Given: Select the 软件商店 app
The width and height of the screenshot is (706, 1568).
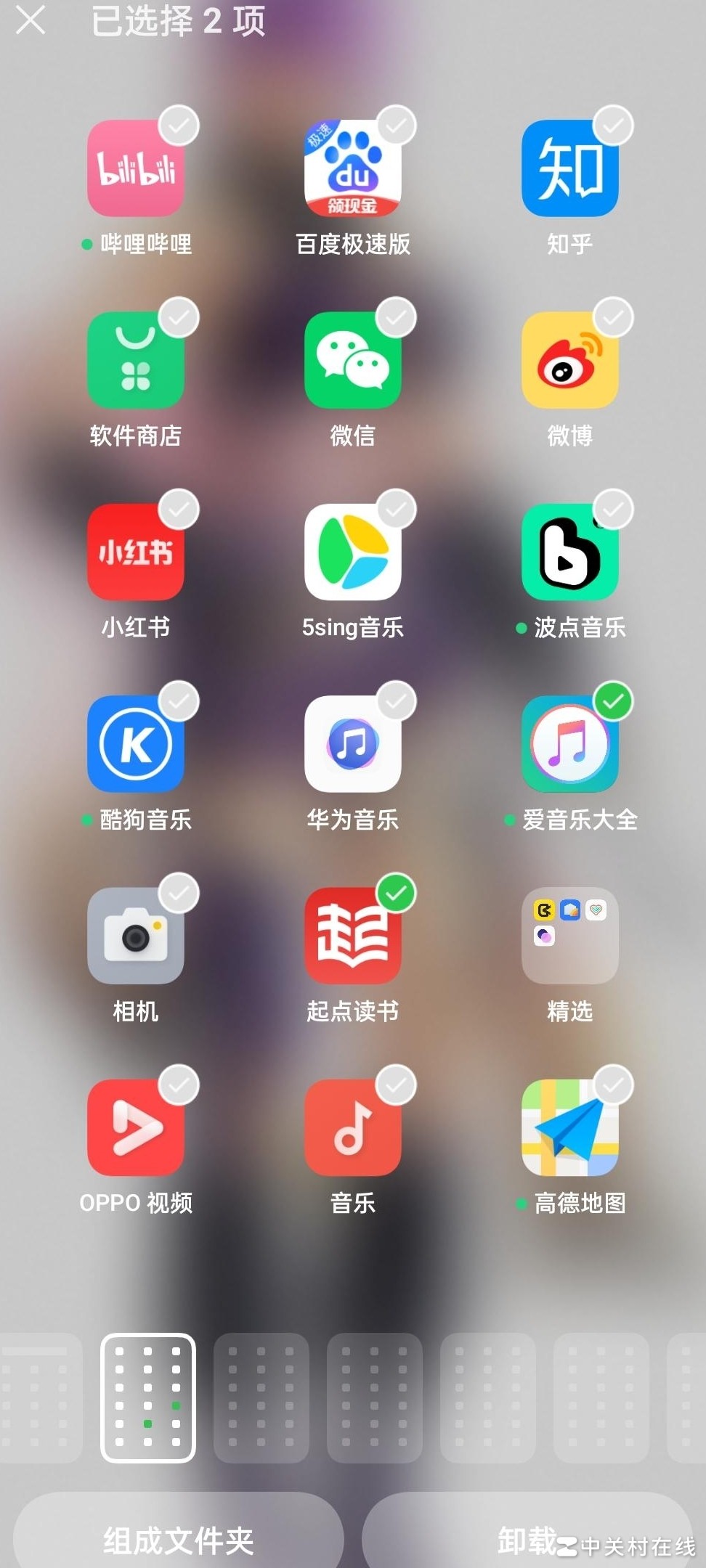Looking at the screenshot, I should tap(136, 360).
